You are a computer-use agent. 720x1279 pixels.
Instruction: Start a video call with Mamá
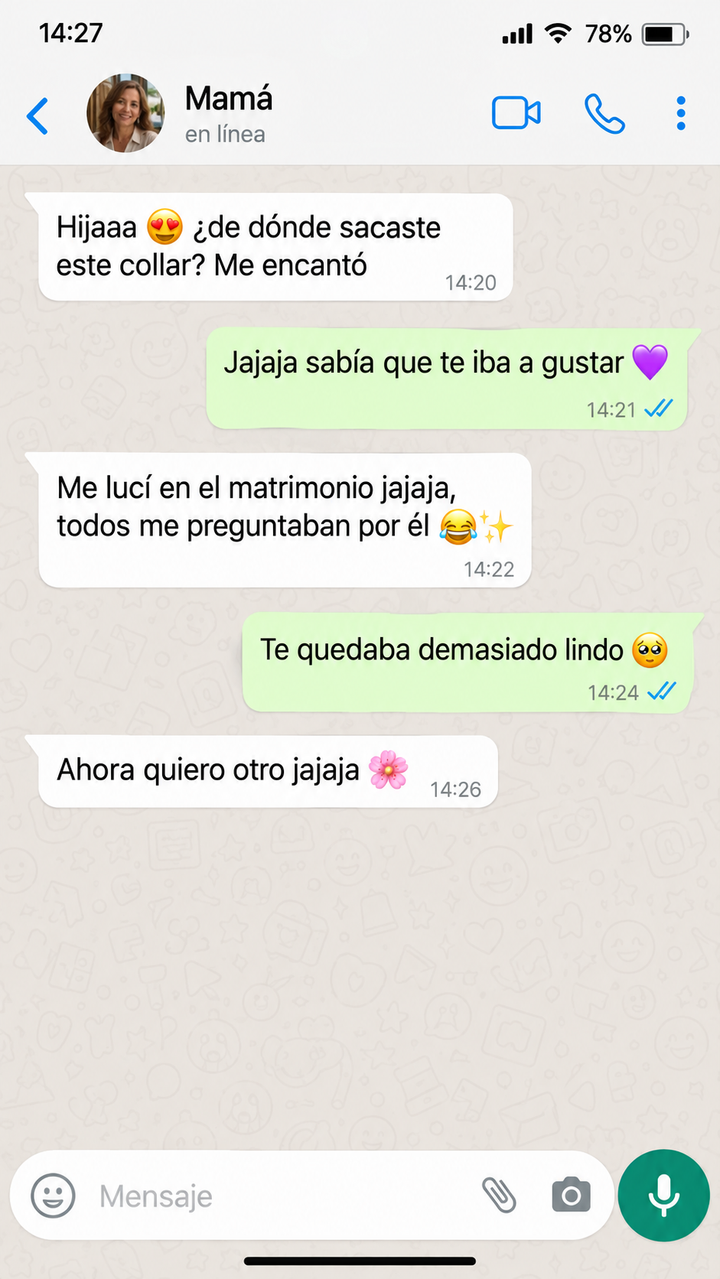point(516,114)
